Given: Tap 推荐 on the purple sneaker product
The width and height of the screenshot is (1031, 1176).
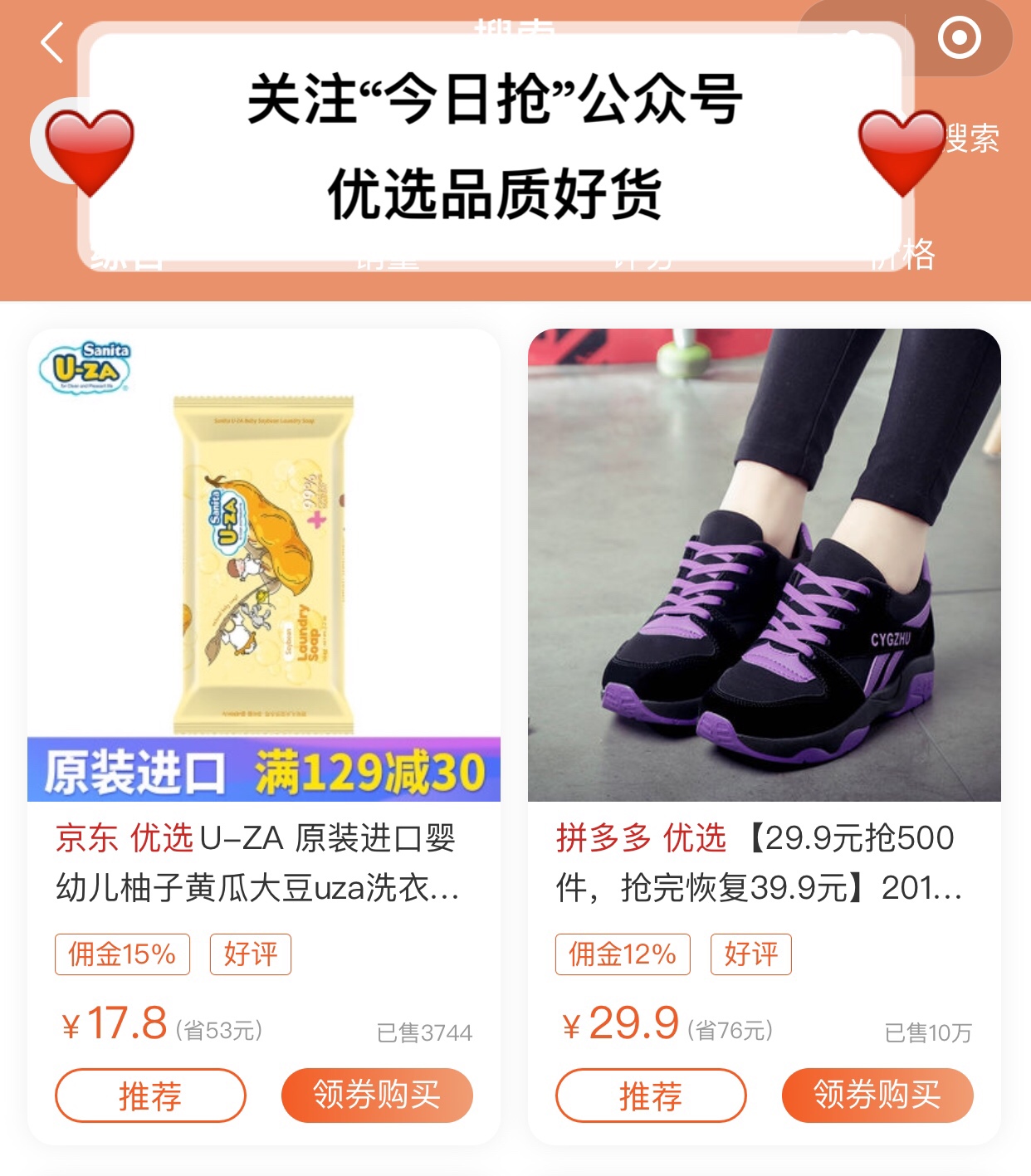Looking at the screenshot, I should pos(651,1095).
